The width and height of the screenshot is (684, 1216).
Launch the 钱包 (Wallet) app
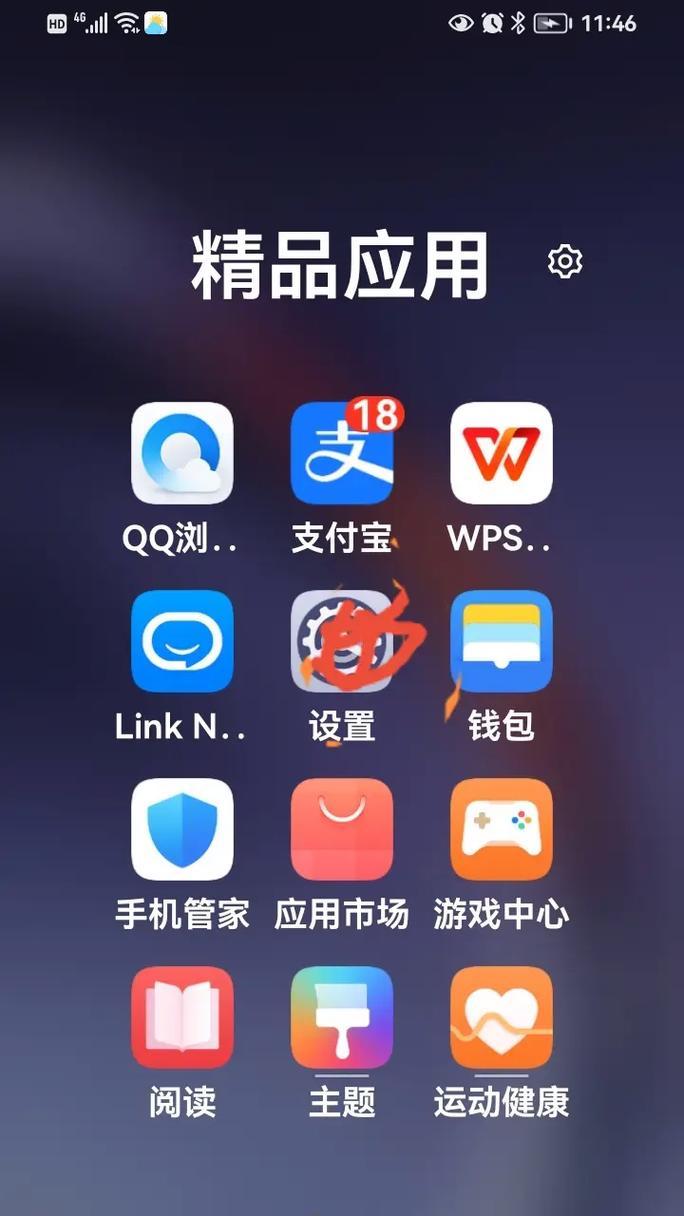pyautogui.click(x=501, y=641)
